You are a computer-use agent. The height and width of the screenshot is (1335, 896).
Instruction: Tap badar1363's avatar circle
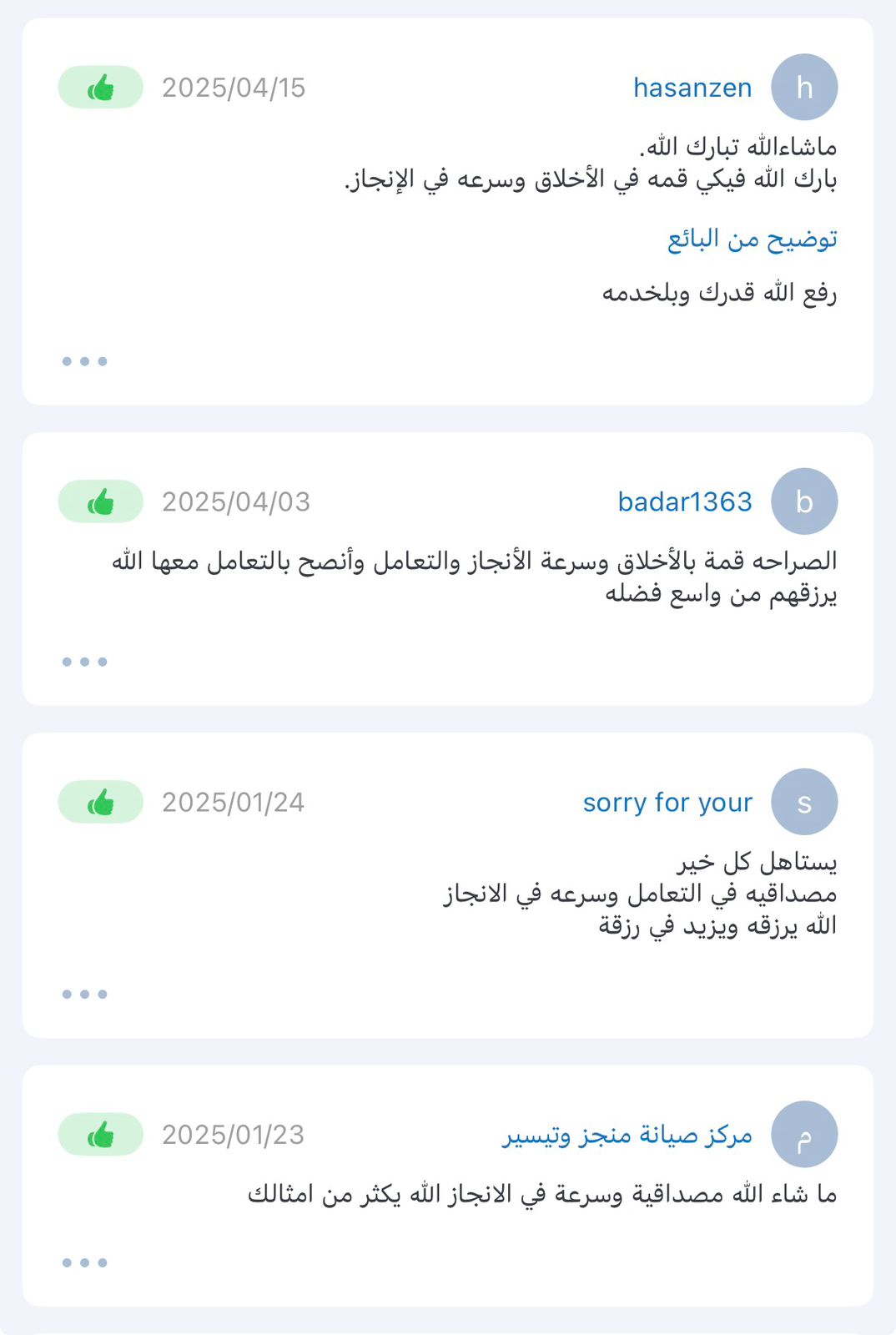[x=804, y=501]
